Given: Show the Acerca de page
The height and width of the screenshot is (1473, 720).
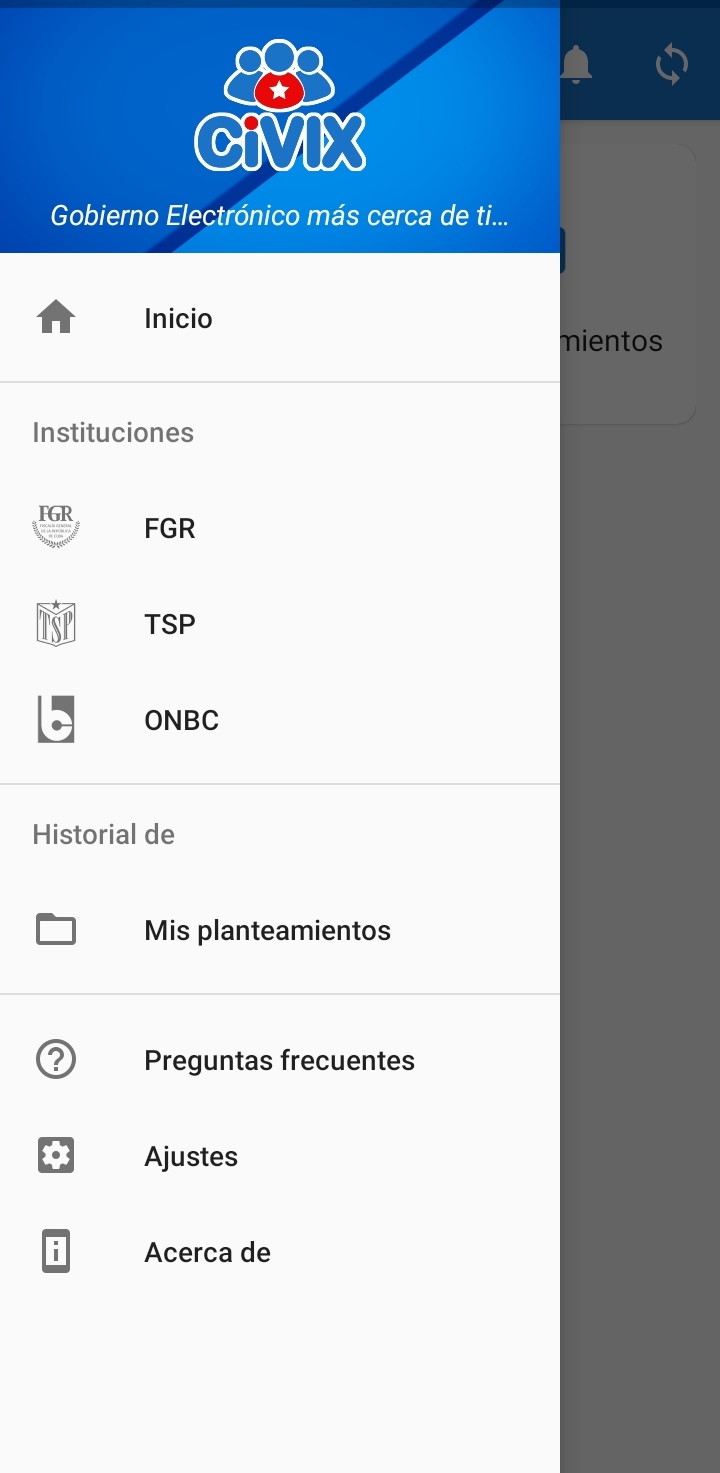Looking at the screenshot, I should [207, 1252].
